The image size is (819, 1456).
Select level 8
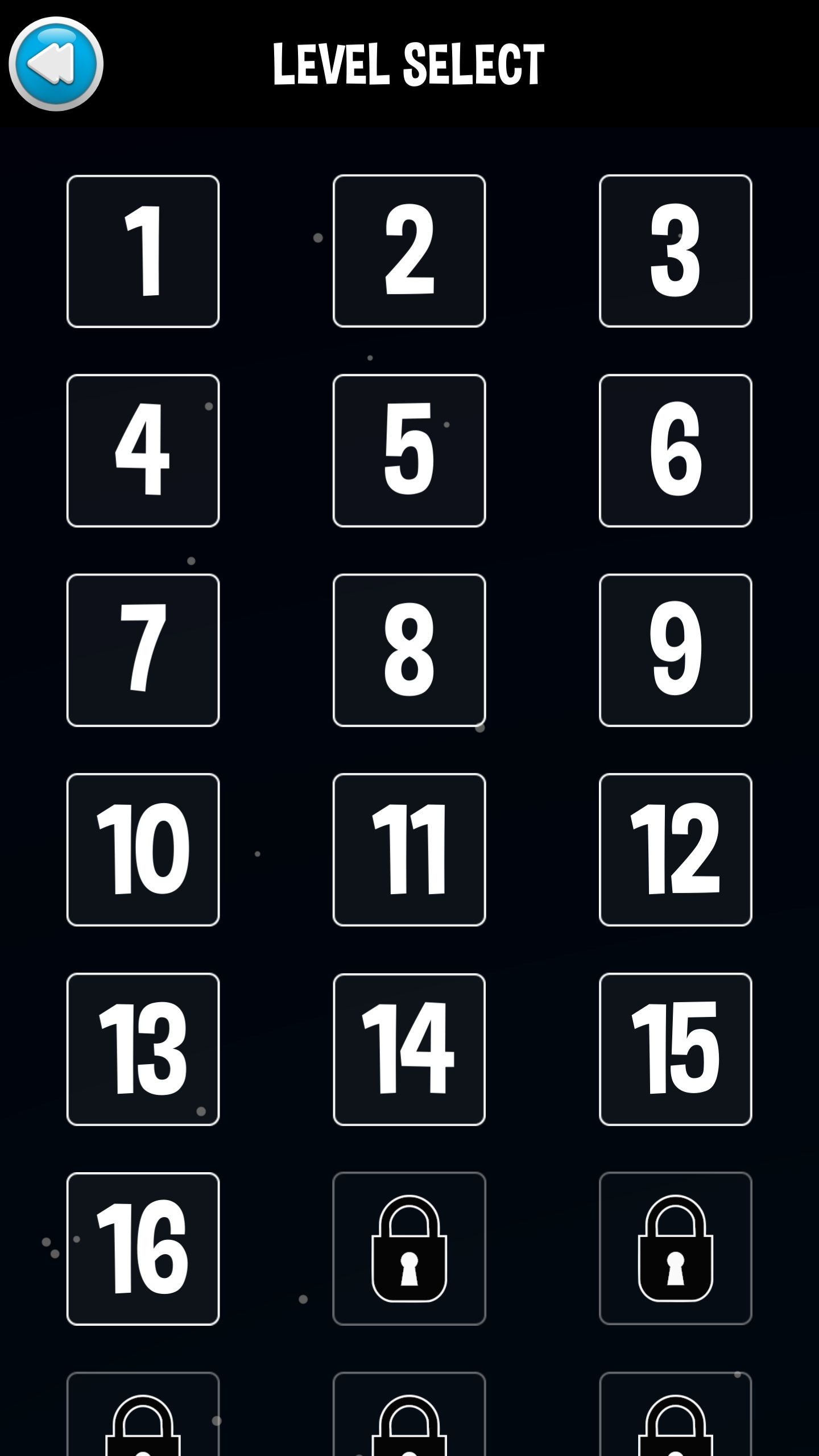coord(409,650)
